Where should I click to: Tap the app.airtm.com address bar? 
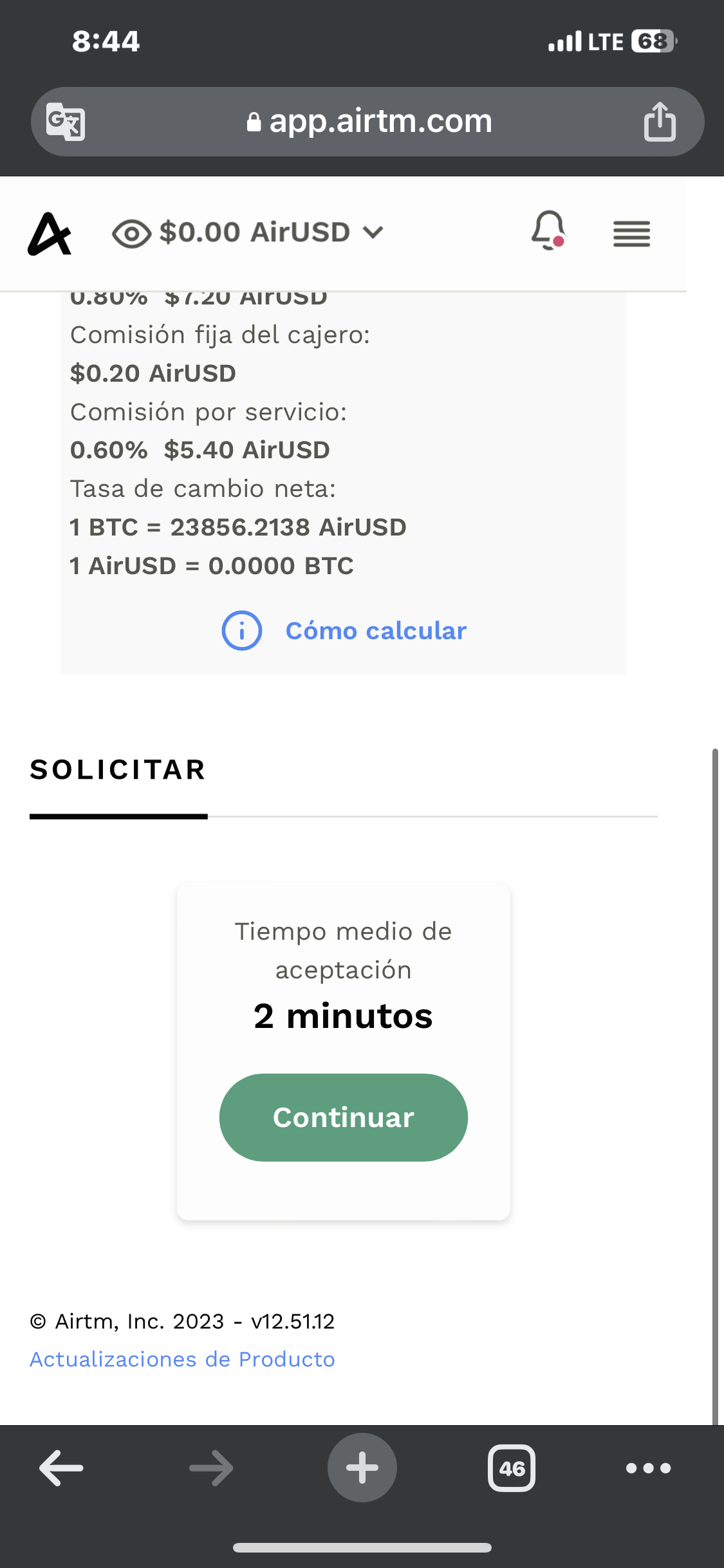pos(370,122)
